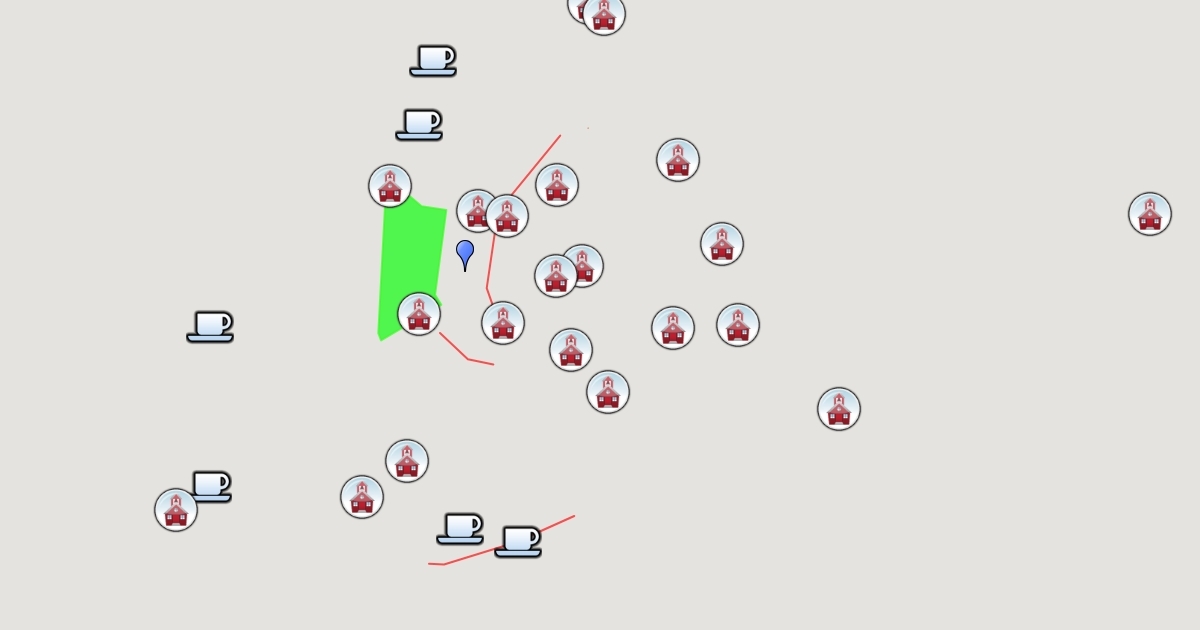
Task: Select the green highlighted polygon area
Action: [x=410, y=255]
